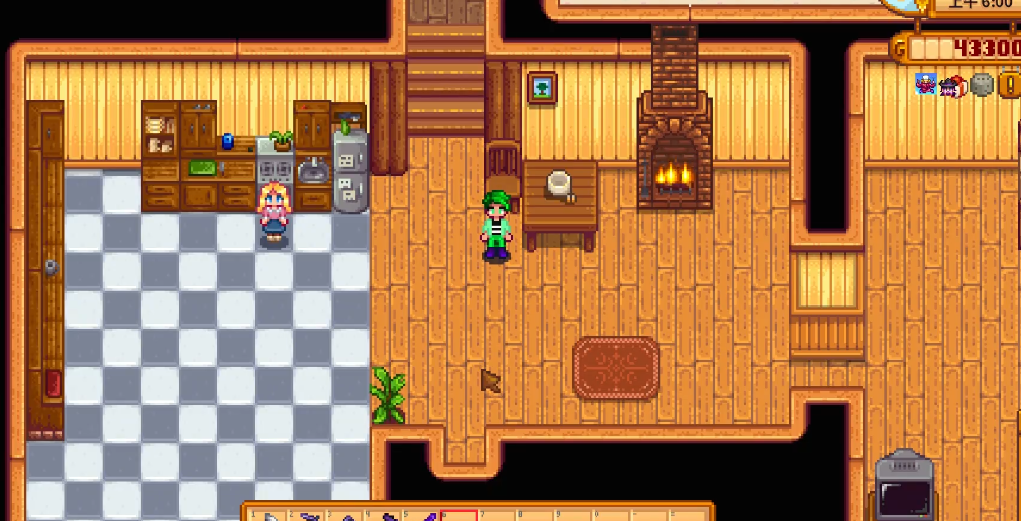This screenshot has height=521, width=1021.
Task: Choose empty toolbar slot 7
Action: pyautogui.click(x=497, y=515)
